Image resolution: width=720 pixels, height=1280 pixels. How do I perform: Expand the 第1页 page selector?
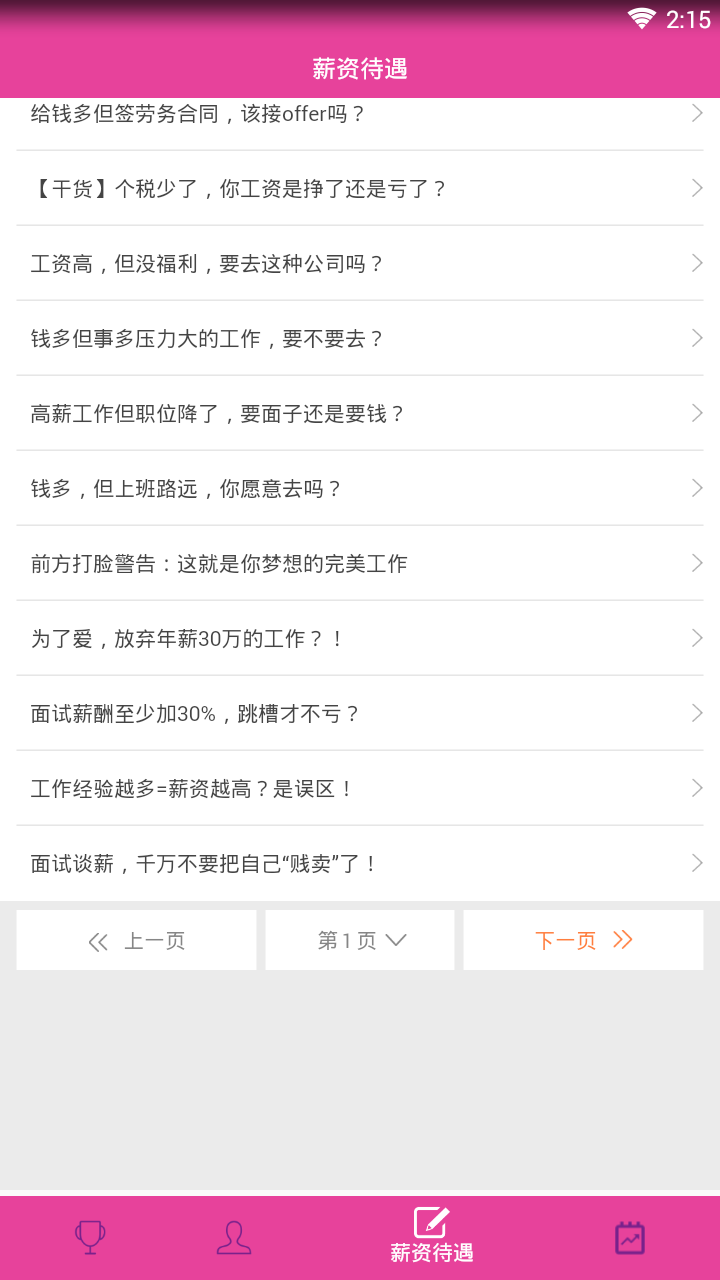[x=360, y=940]
